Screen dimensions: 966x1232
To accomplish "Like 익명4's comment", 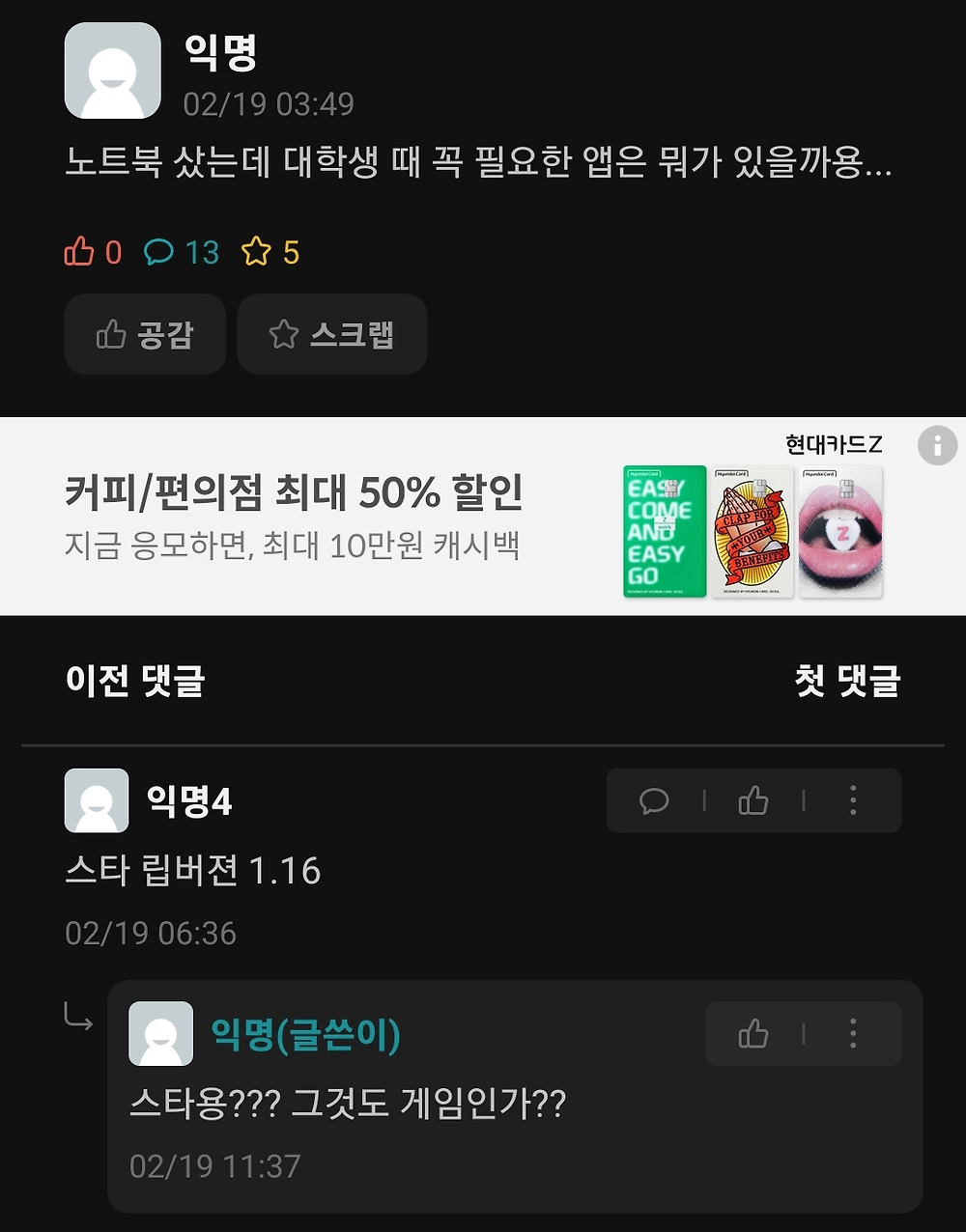I will (753, 800).
